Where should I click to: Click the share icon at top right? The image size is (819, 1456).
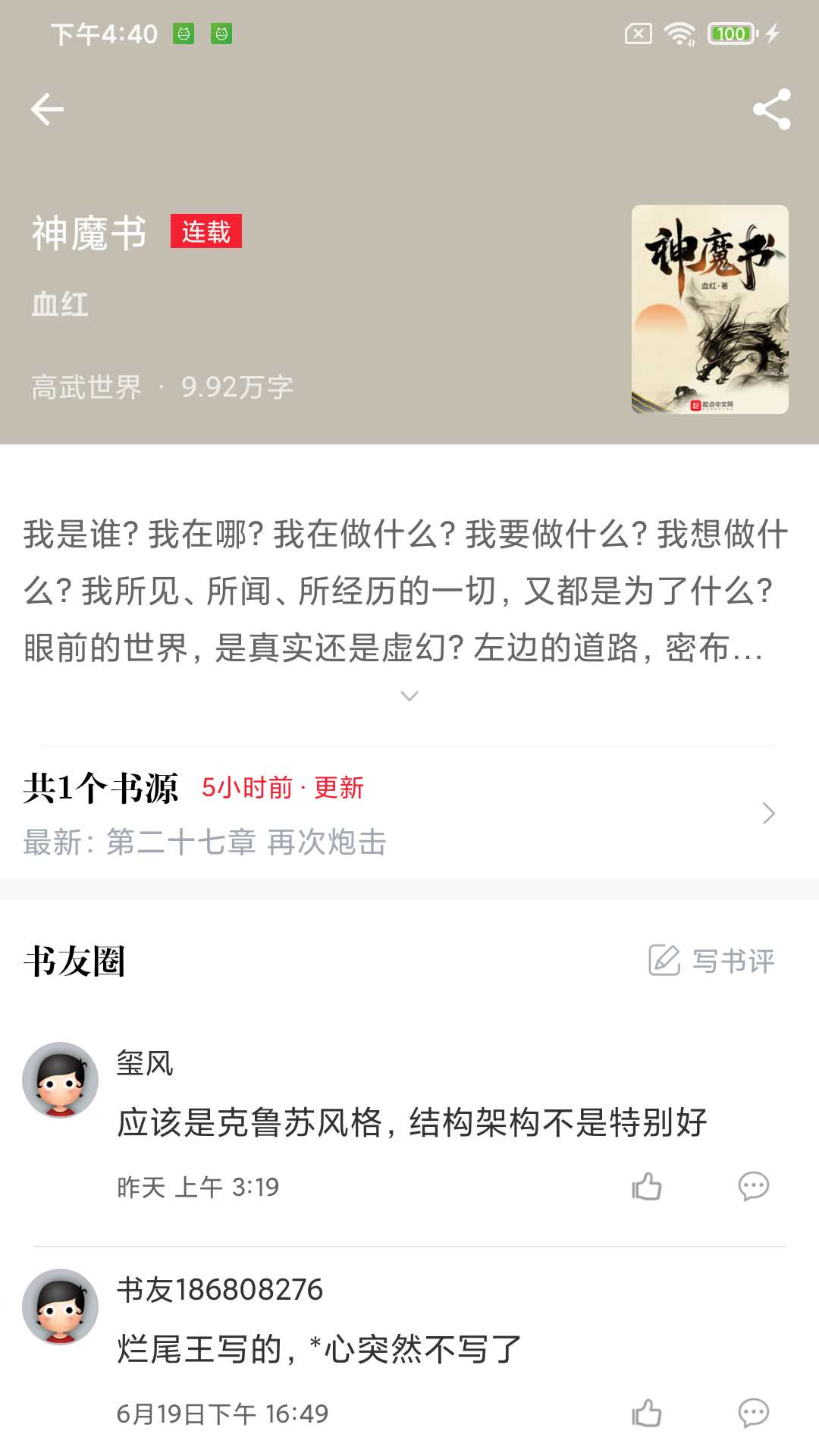(x=771, y=109)
